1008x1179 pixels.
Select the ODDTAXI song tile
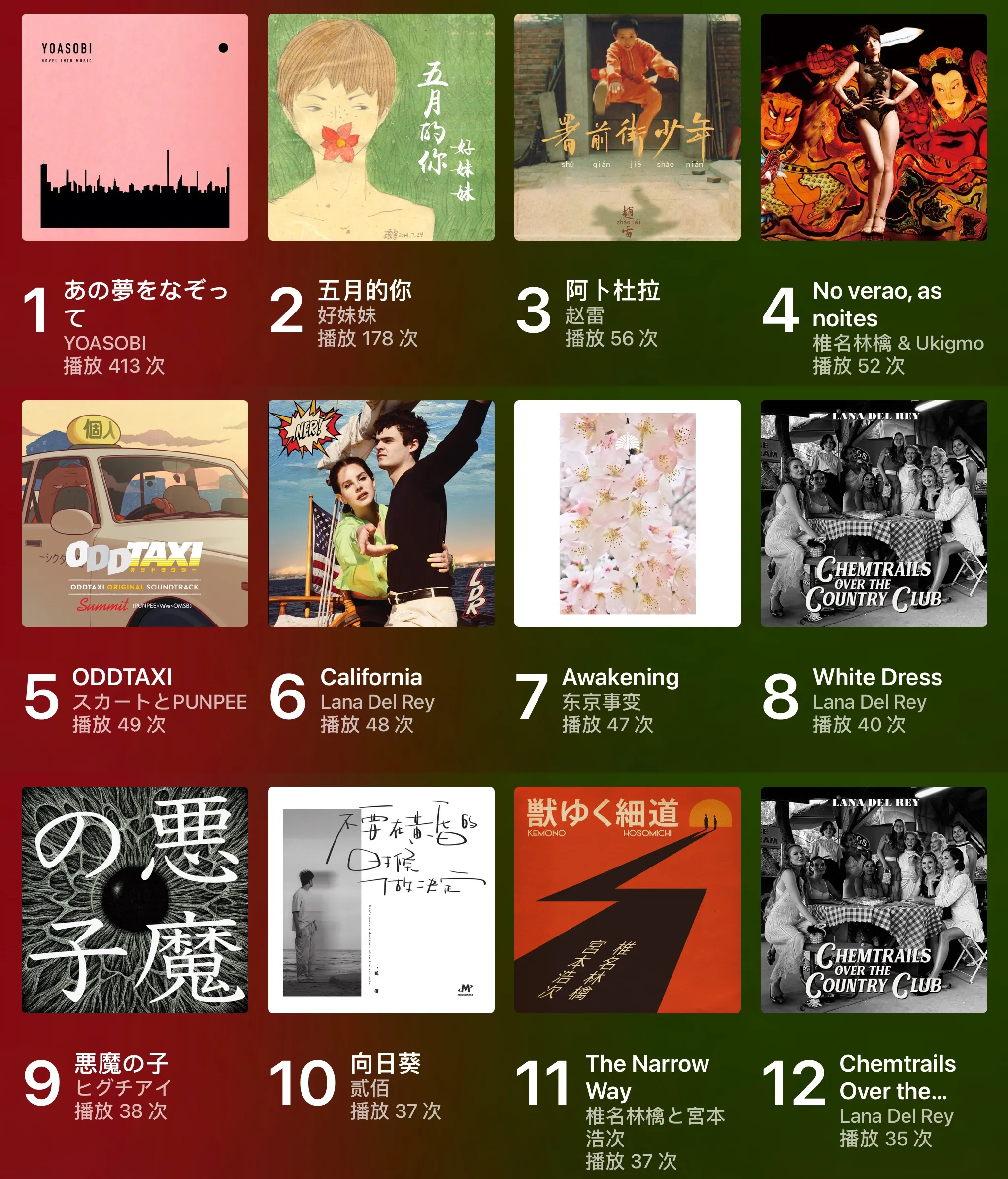[x=135, y=513]
